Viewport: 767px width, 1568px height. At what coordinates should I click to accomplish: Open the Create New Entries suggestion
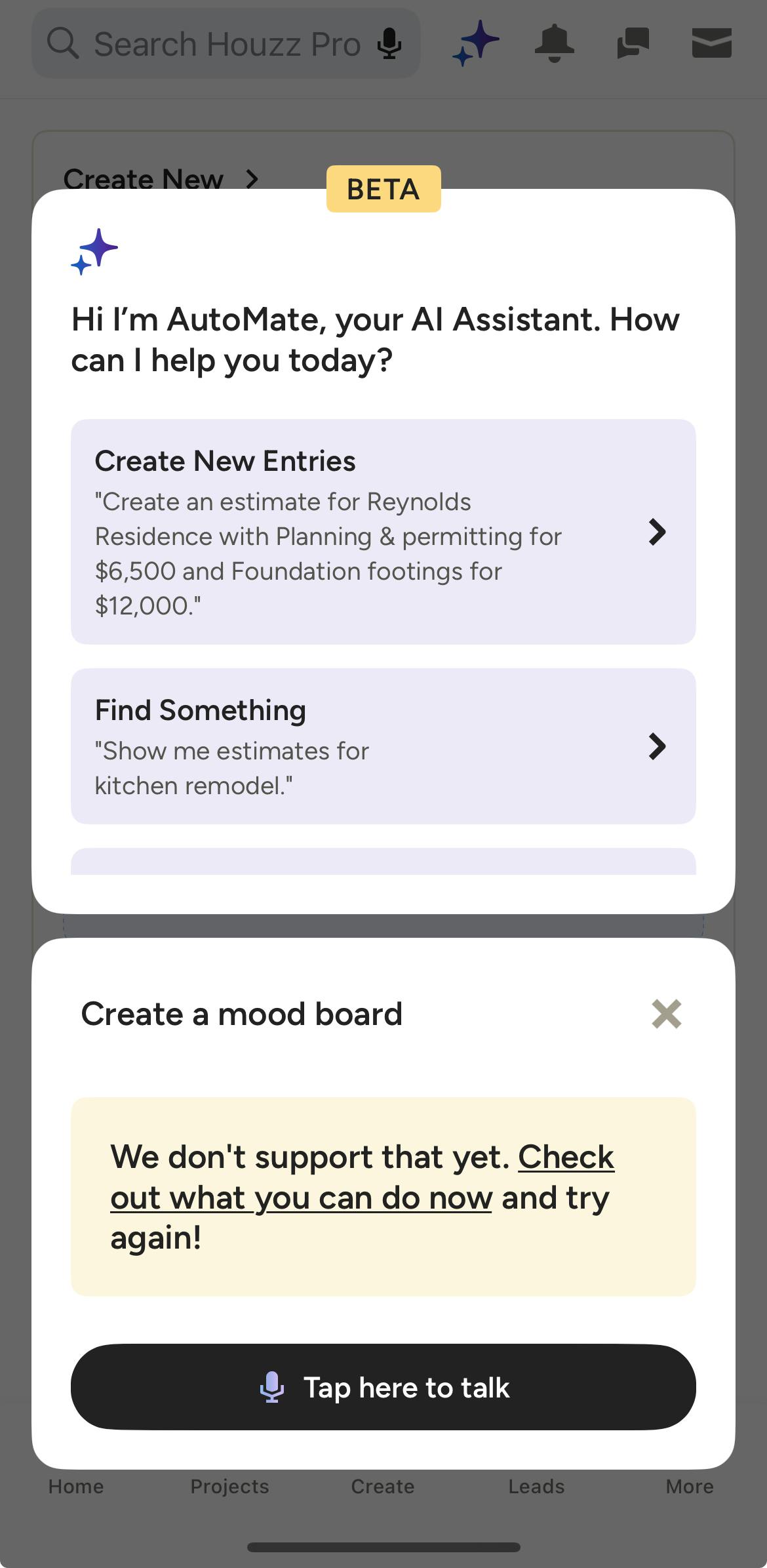pos(383,532)
